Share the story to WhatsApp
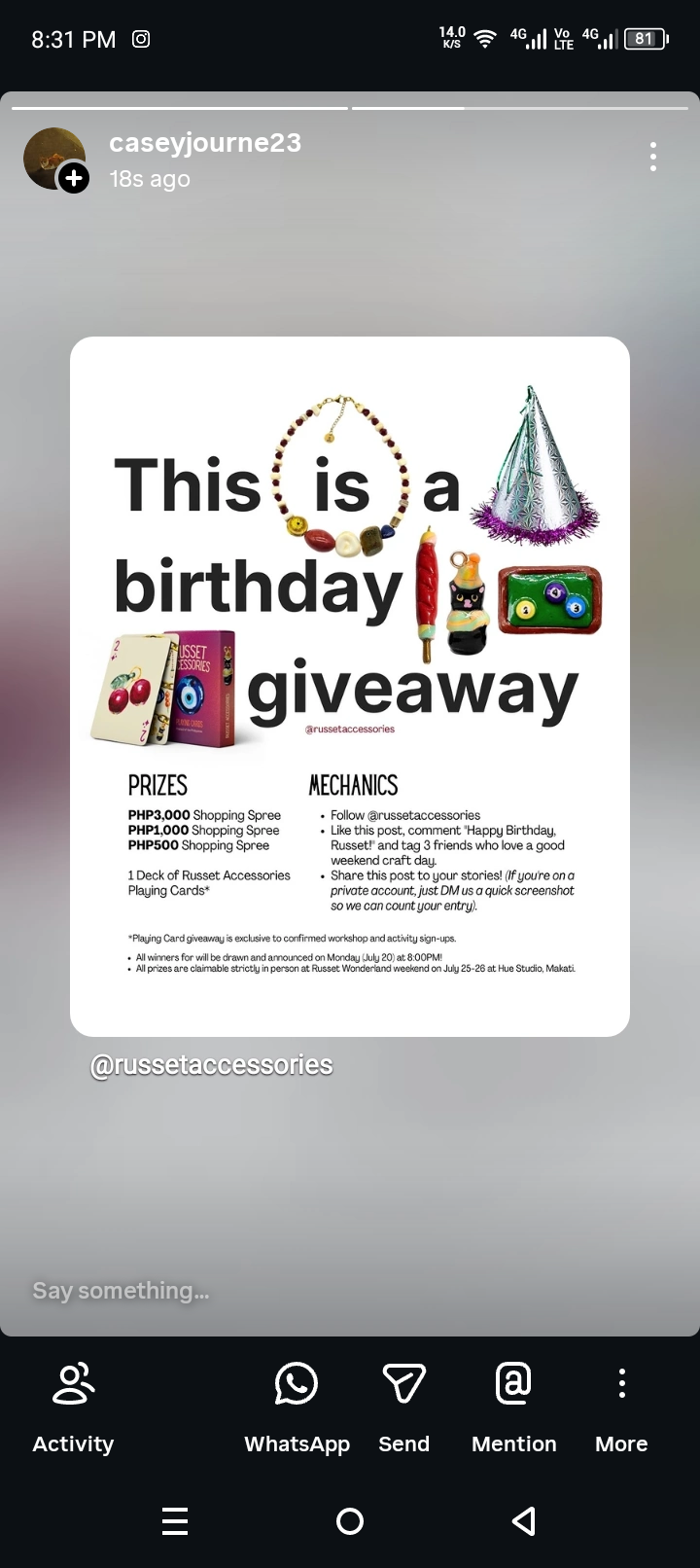This screenshot has height=1568, width=700. [297, 1408]
